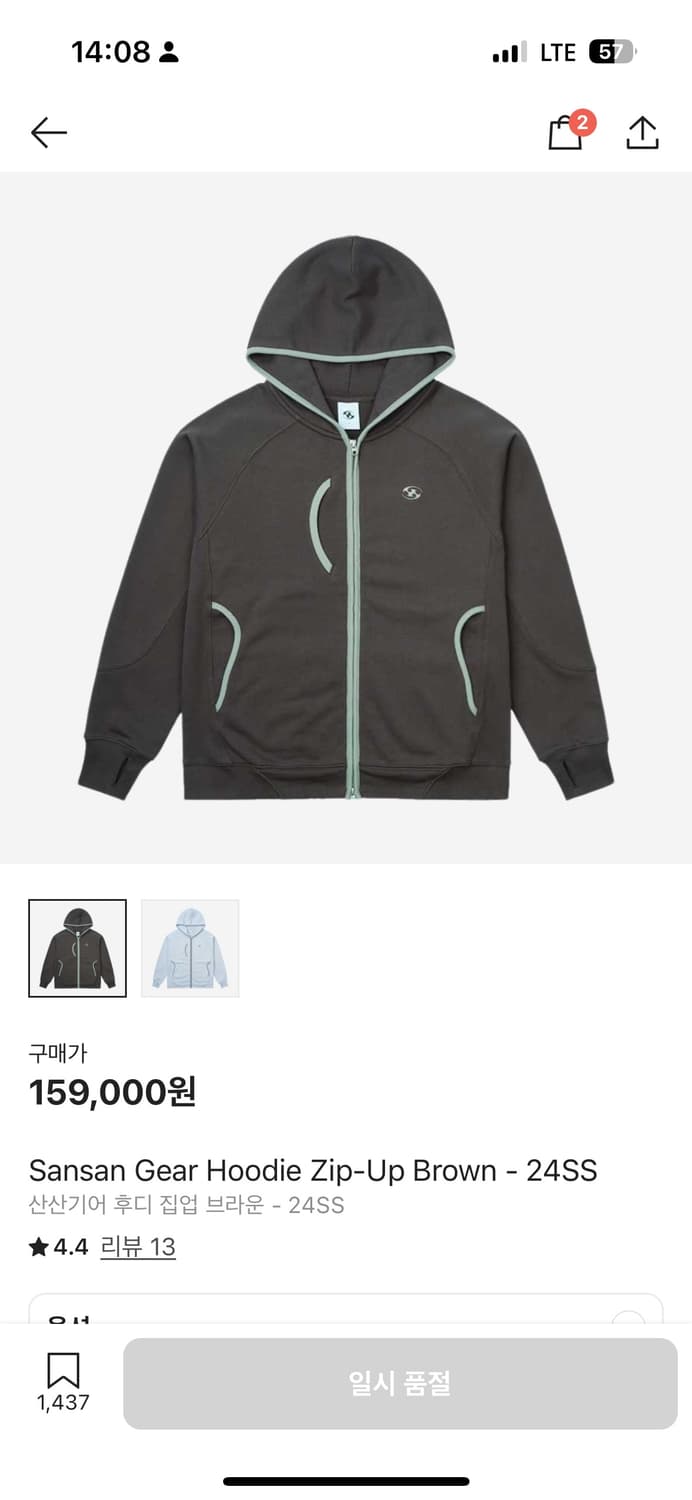Bookmark this product with 1,437 saves
This screenshot has height=1500, width=692.
click(x=63, y=1382)
